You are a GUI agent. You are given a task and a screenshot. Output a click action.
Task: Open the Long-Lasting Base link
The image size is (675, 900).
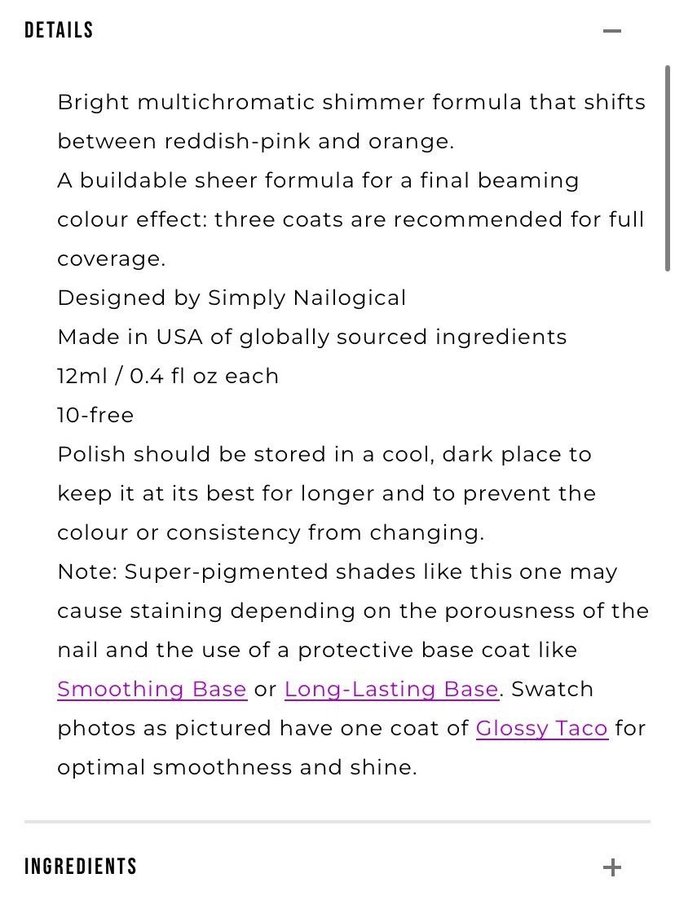point(391,689)
